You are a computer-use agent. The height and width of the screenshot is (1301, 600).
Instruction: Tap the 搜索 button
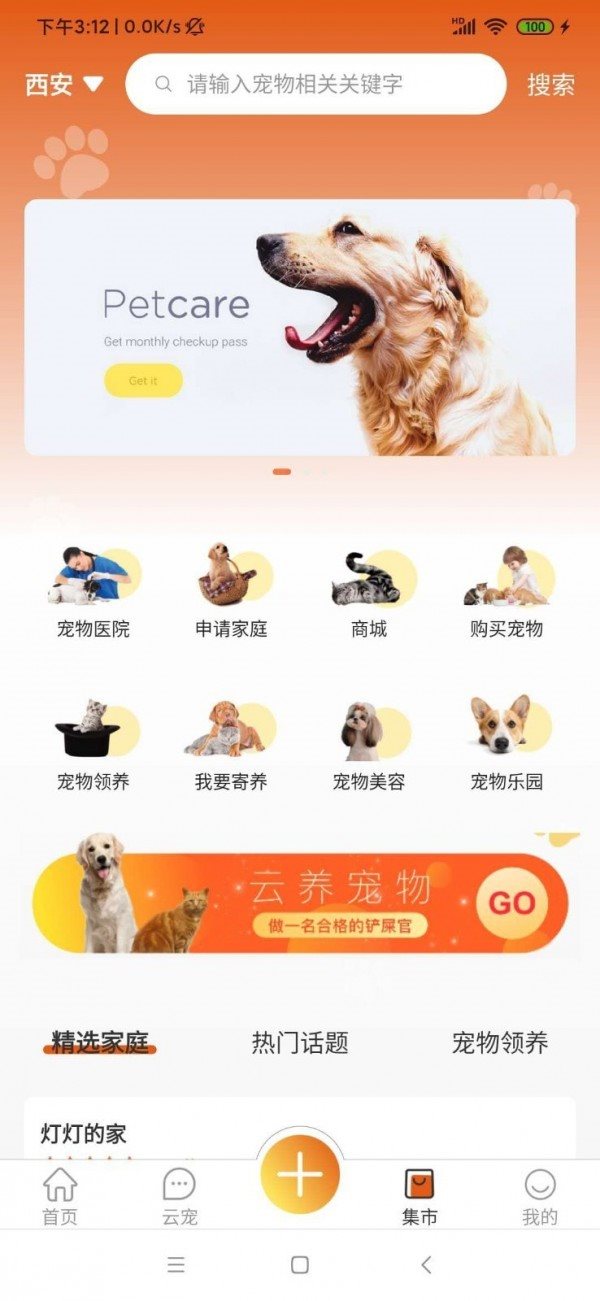tap(551, 85)
